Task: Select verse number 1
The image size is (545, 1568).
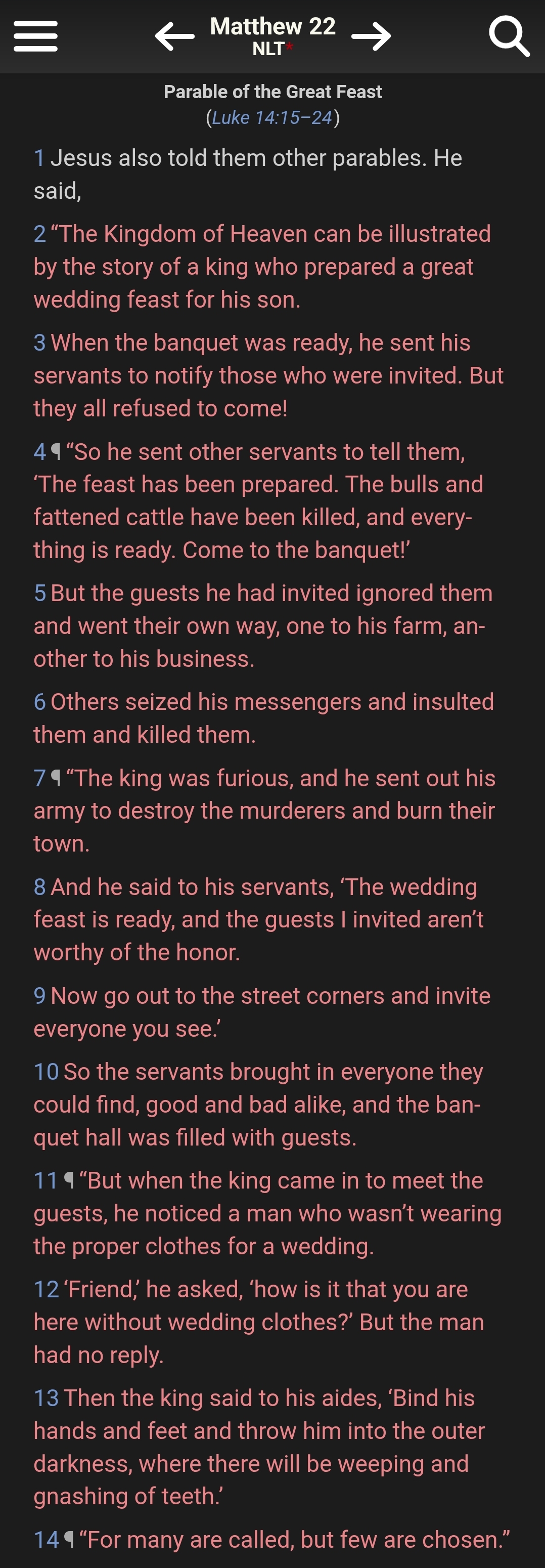Action: pyautogui.click(x=39, y=158)
